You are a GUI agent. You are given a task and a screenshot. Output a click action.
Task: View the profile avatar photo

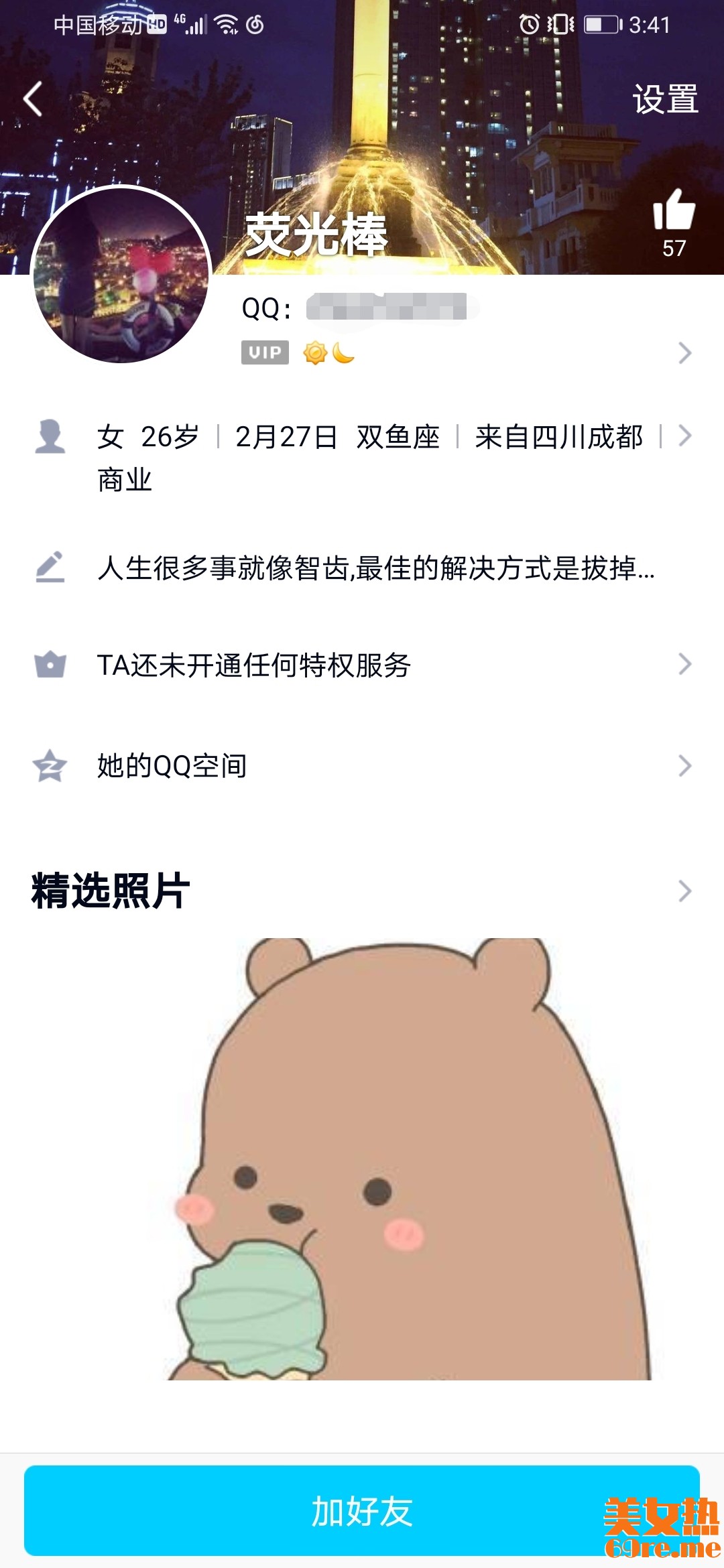click(121, 275)
